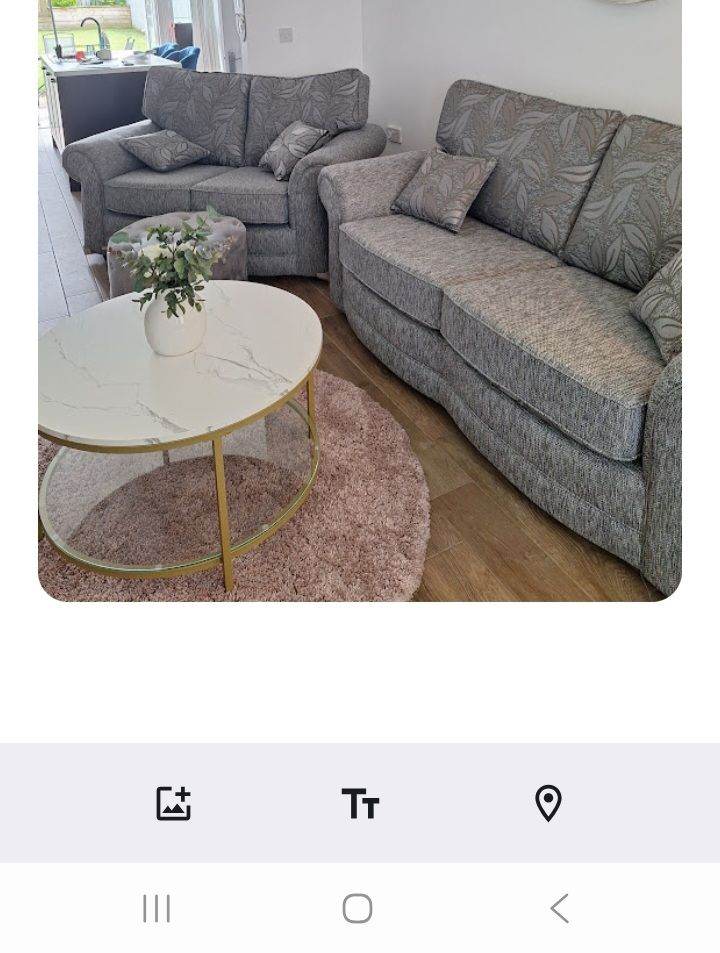The width and height of the screenshot is (720, 953).
Task: Open the attached sofa photo
Action: coord(360,300)
